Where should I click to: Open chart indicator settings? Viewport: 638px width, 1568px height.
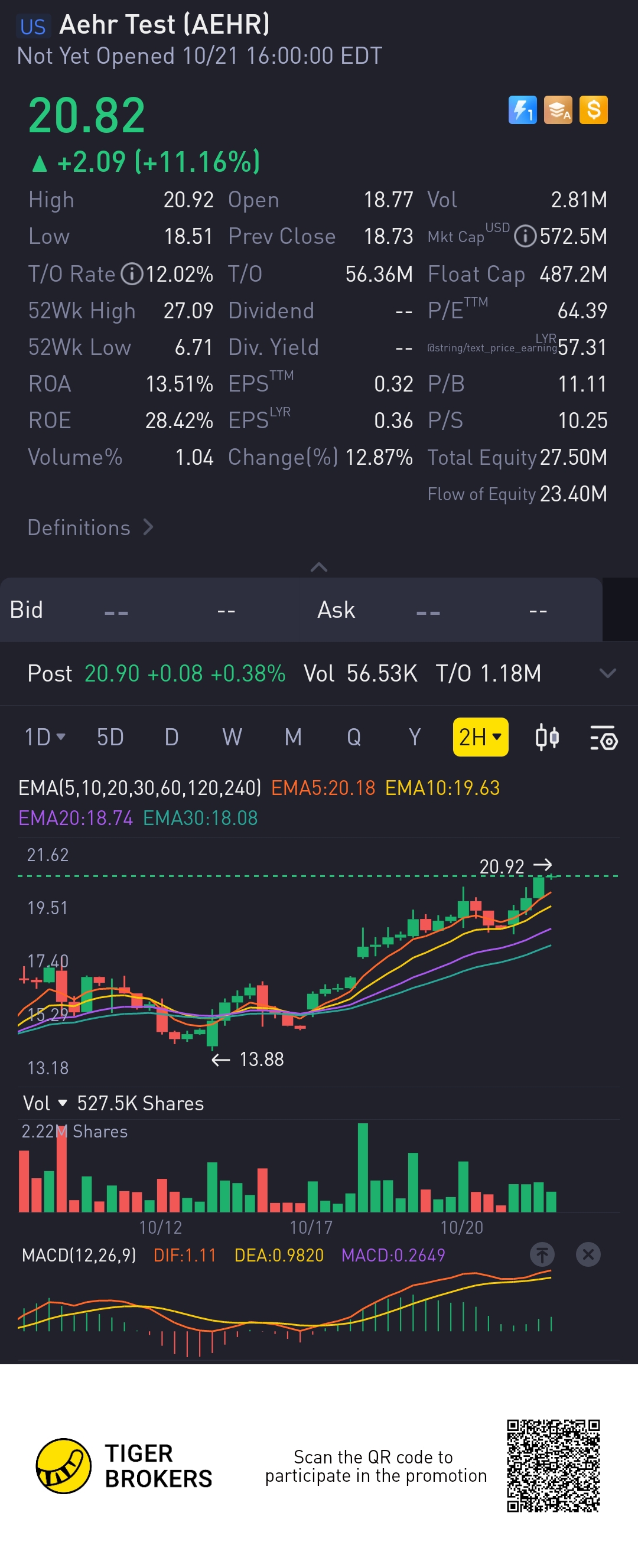click(603, 737)
